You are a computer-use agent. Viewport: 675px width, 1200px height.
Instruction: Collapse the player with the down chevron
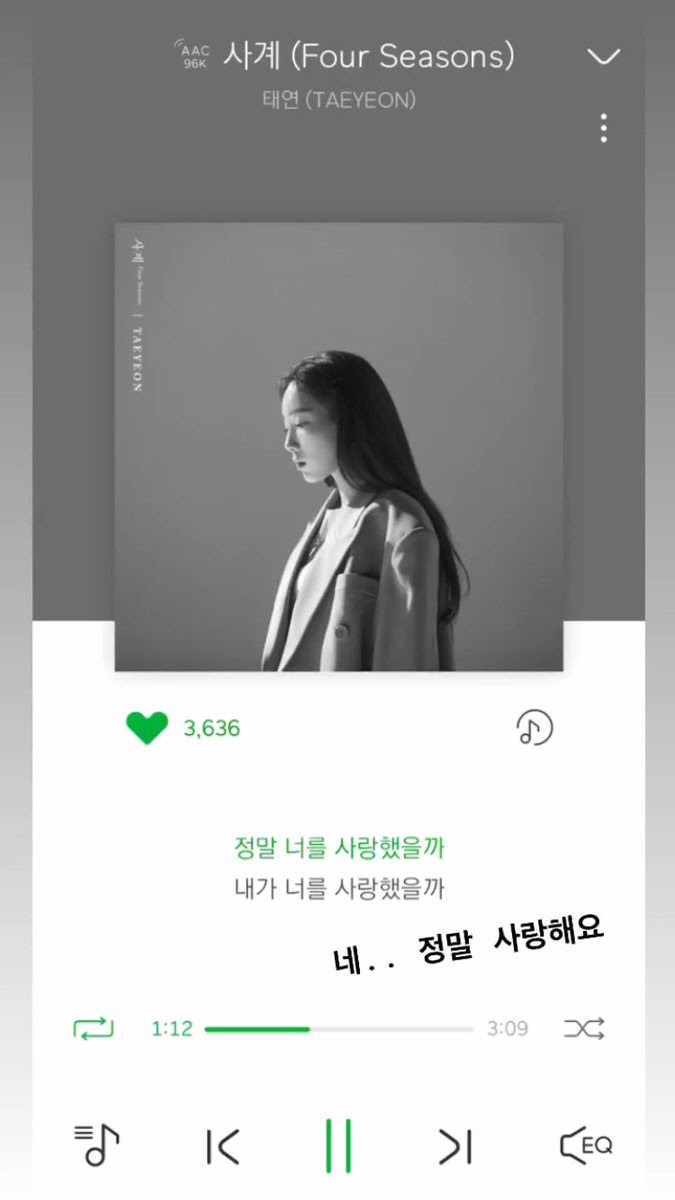pos(603,57)
